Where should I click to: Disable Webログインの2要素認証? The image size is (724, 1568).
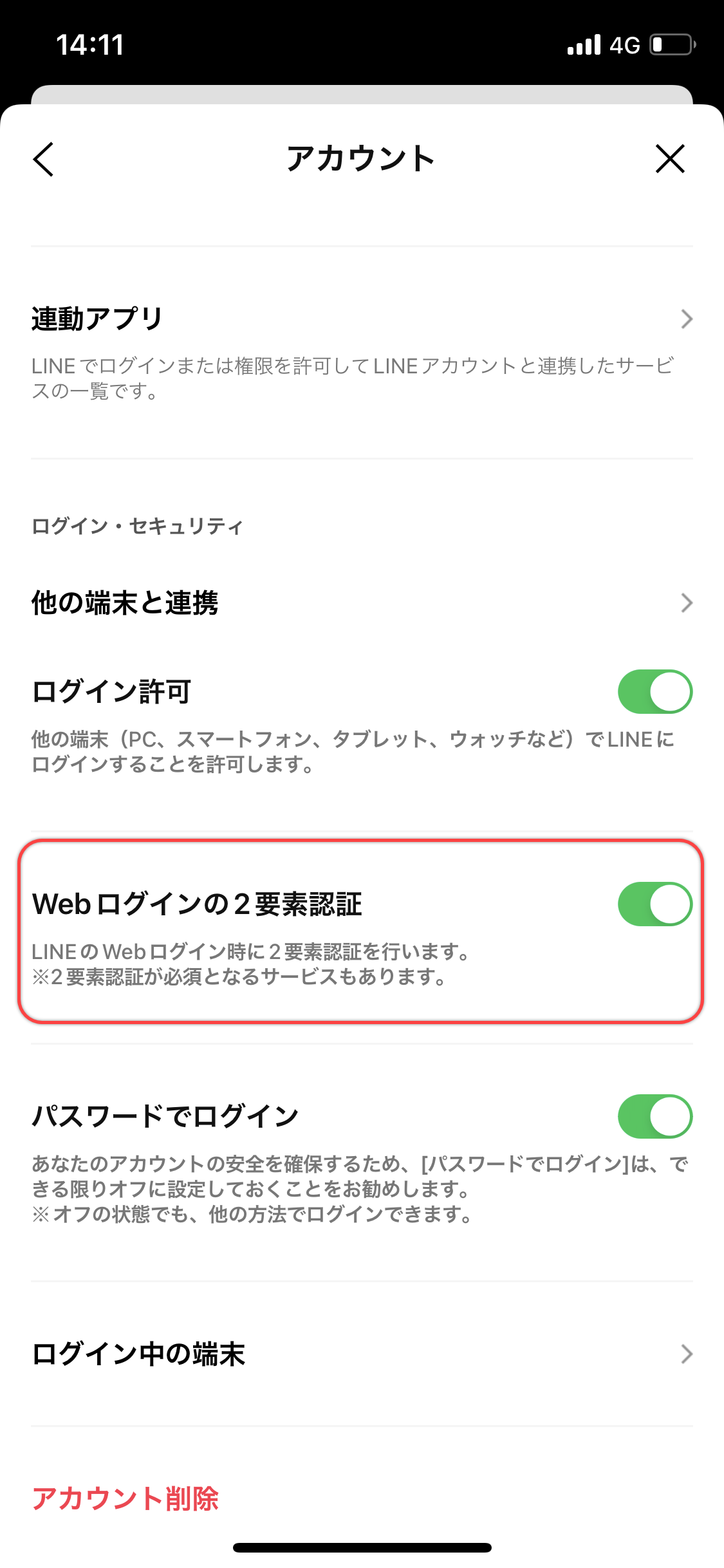pyautogui.click(x=654, y=904)
